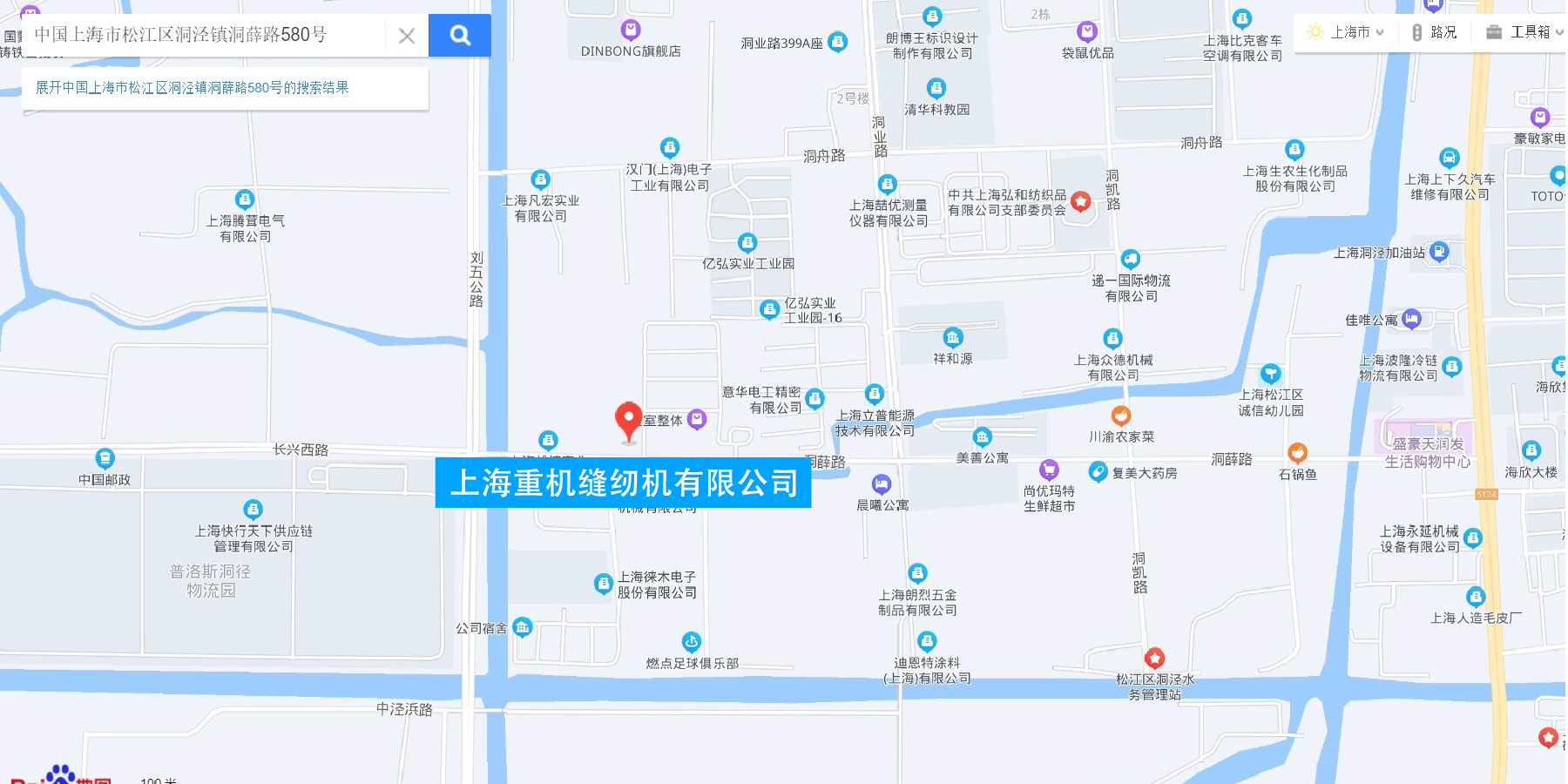
Task: Open the 燃点足球俱乐部 marker
Action: click(x=692, y=642)
